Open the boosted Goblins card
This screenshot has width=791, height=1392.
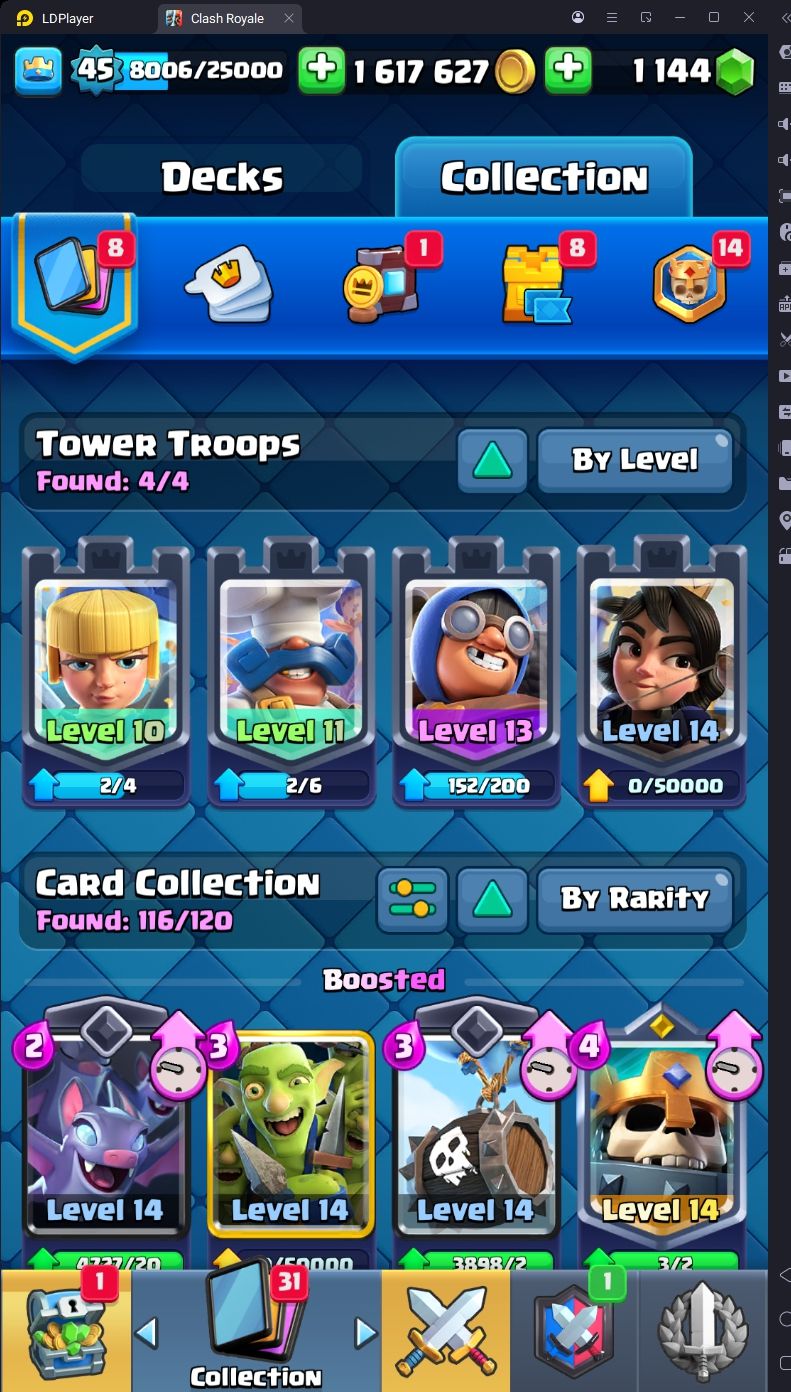tap(290, 1135)
